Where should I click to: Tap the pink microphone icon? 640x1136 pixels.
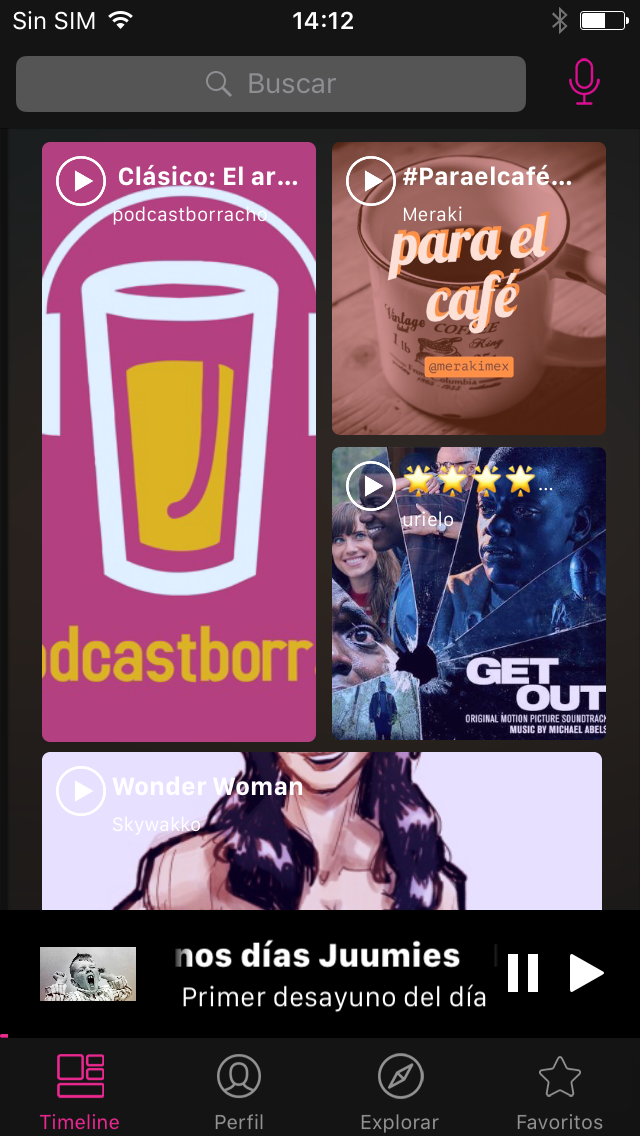pos(584,83)
